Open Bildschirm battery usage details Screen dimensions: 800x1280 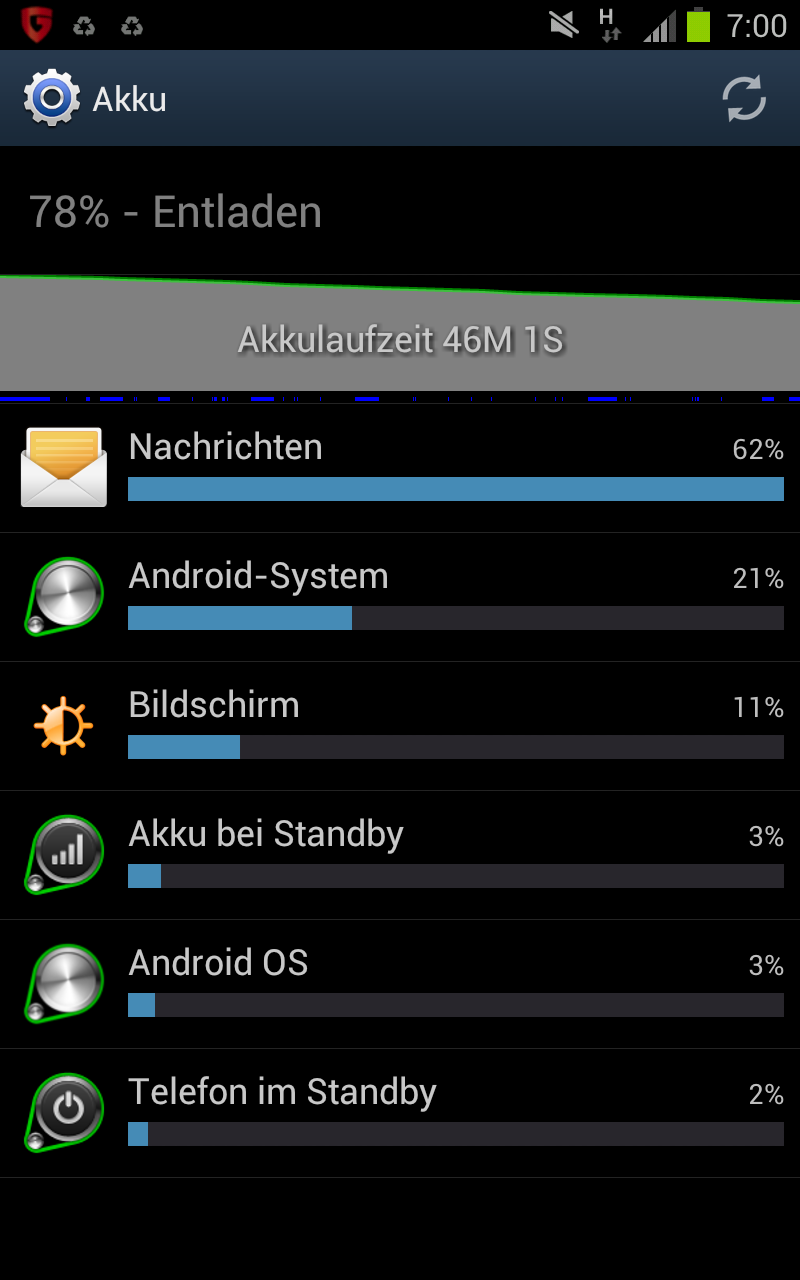coord(400,725)
